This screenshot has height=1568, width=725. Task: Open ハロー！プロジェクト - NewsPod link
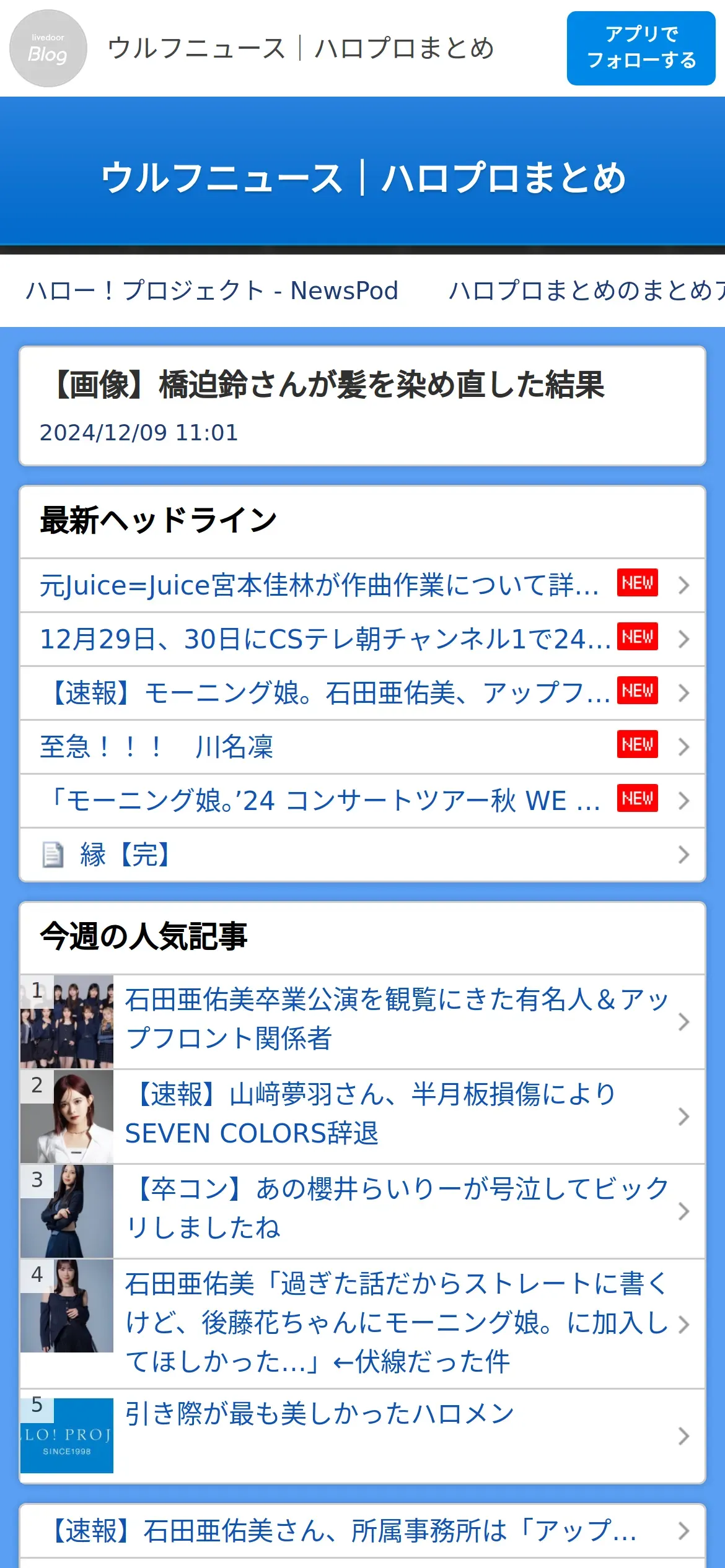click(x=212, y=290)
